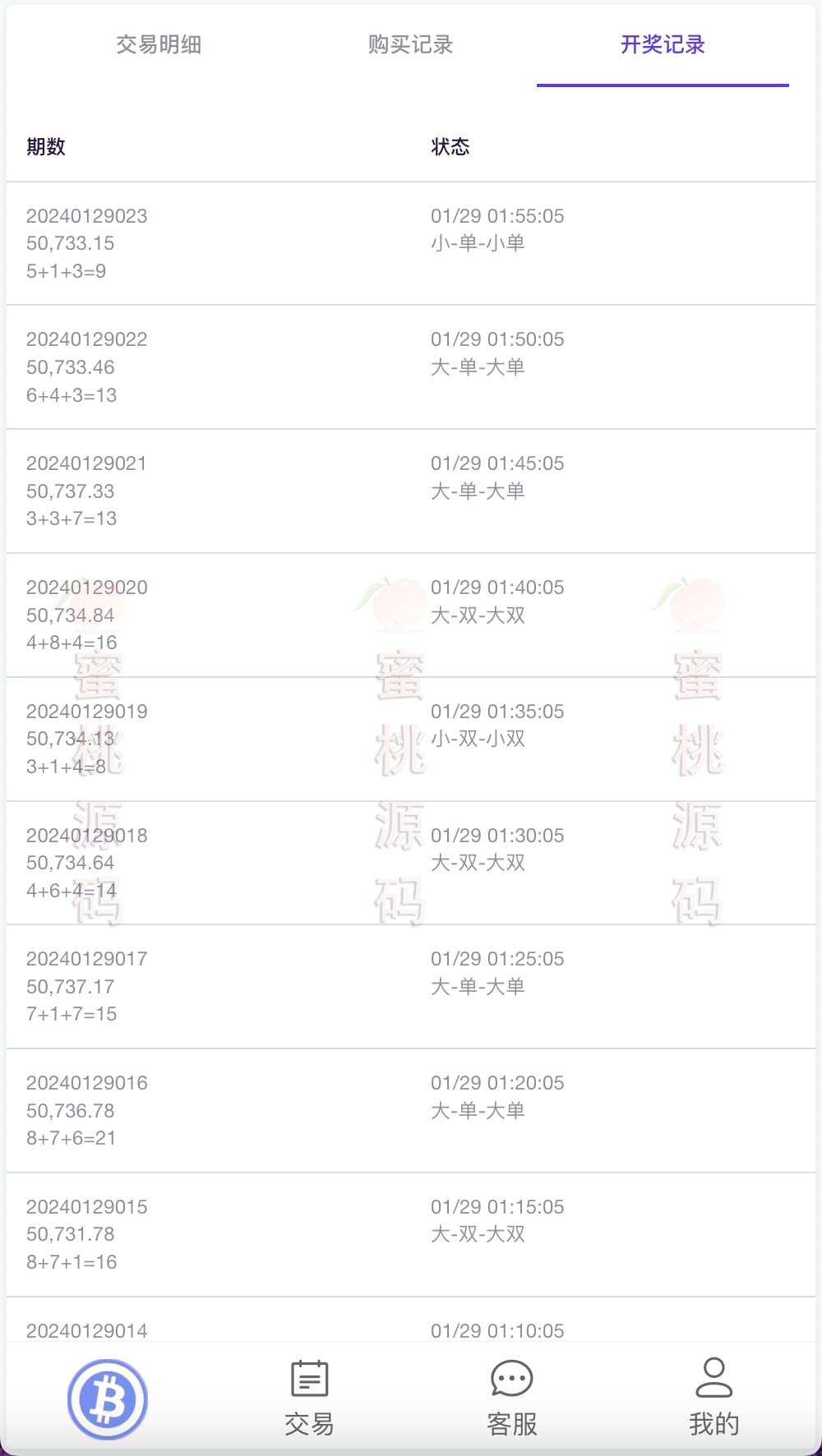This screenshot has width=822, height=1456.
Task: Switch to the 购买记录 tab
Action: [410, 45]
